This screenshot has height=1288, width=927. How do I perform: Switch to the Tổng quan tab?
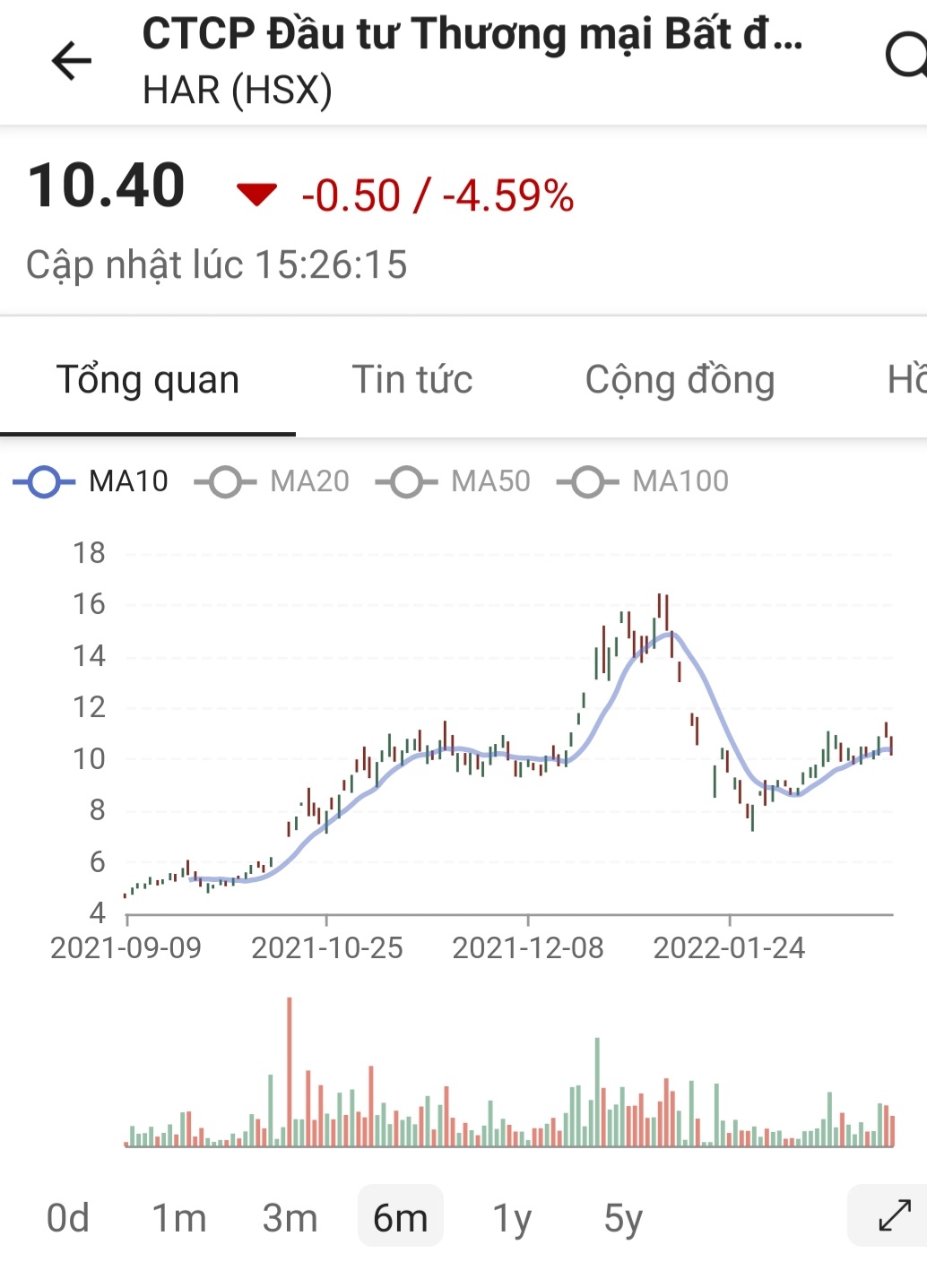(148, 380)
